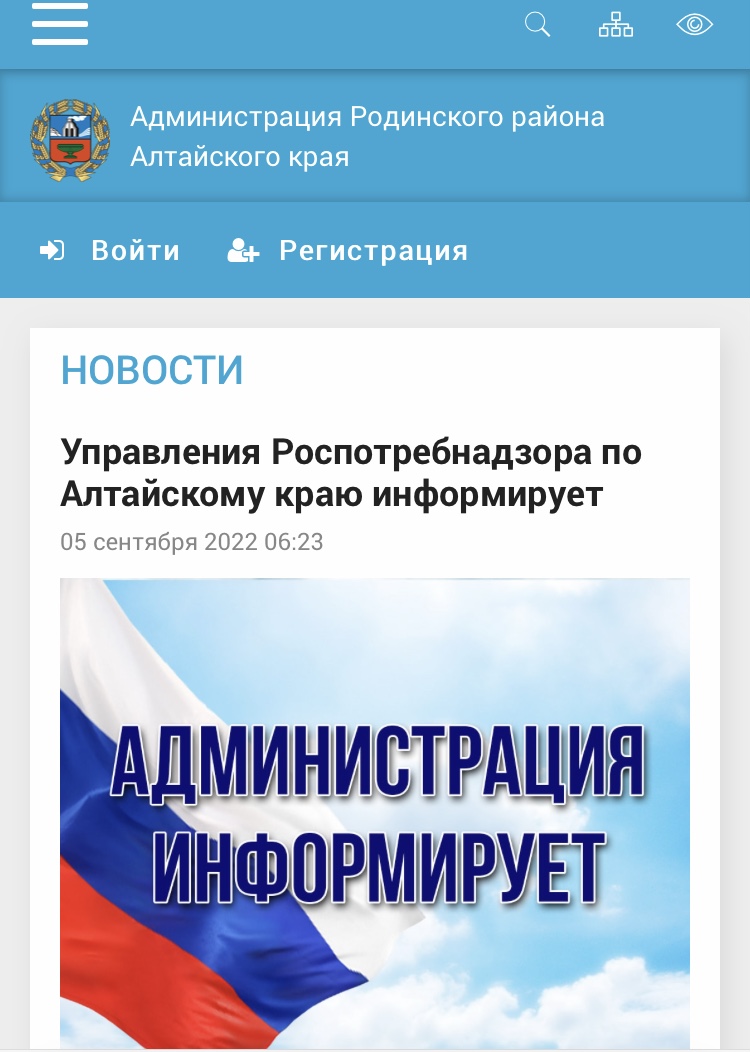This screenshot has width=750, height=1052.
Task: Switch to the visually impaired version
Action: pyautogui.click(x=694, y=25)
